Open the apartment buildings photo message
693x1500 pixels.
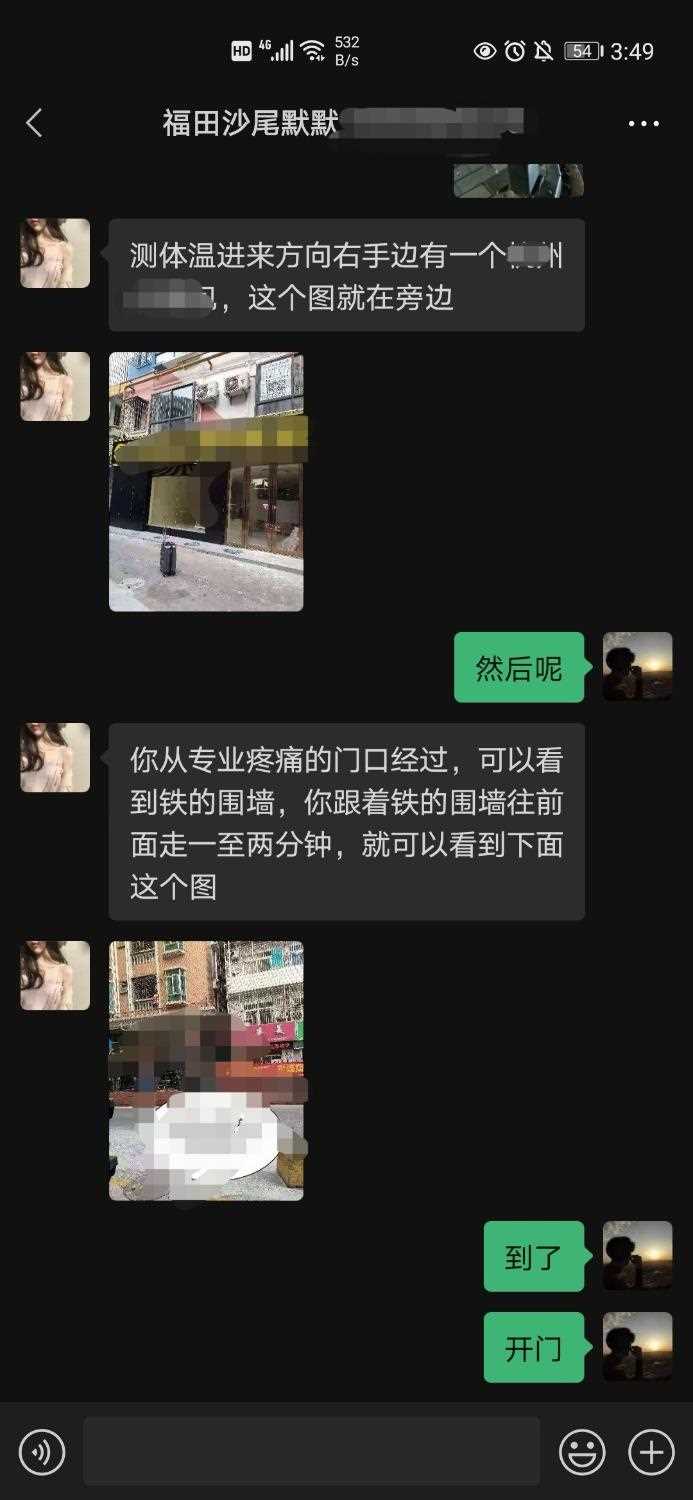[x=206, y=1070]
